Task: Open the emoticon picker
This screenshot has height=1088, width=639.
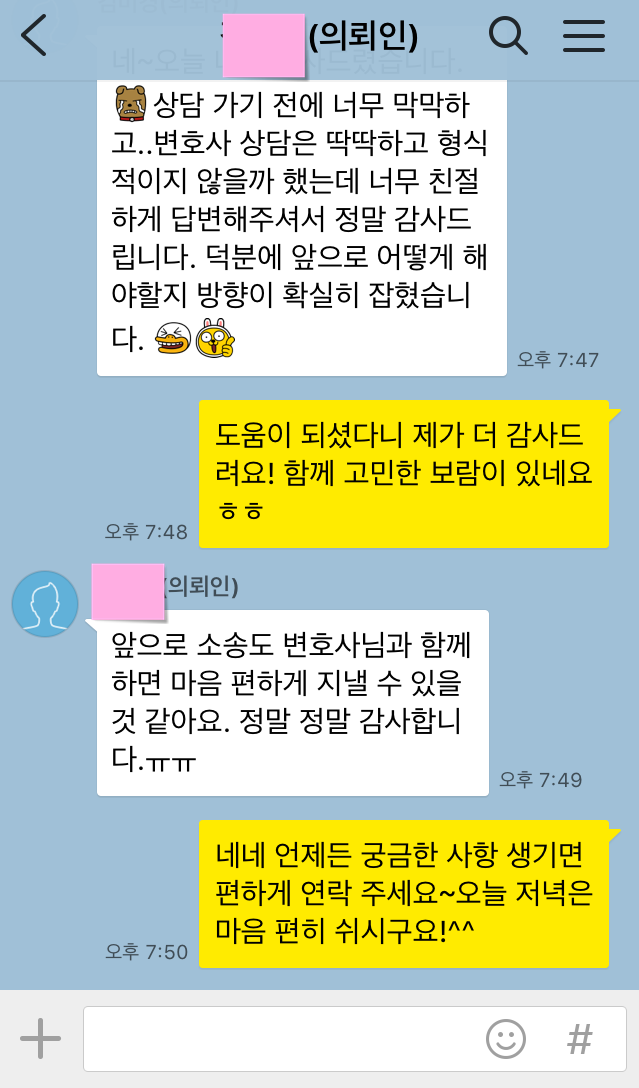Action: coord(506,1039)
